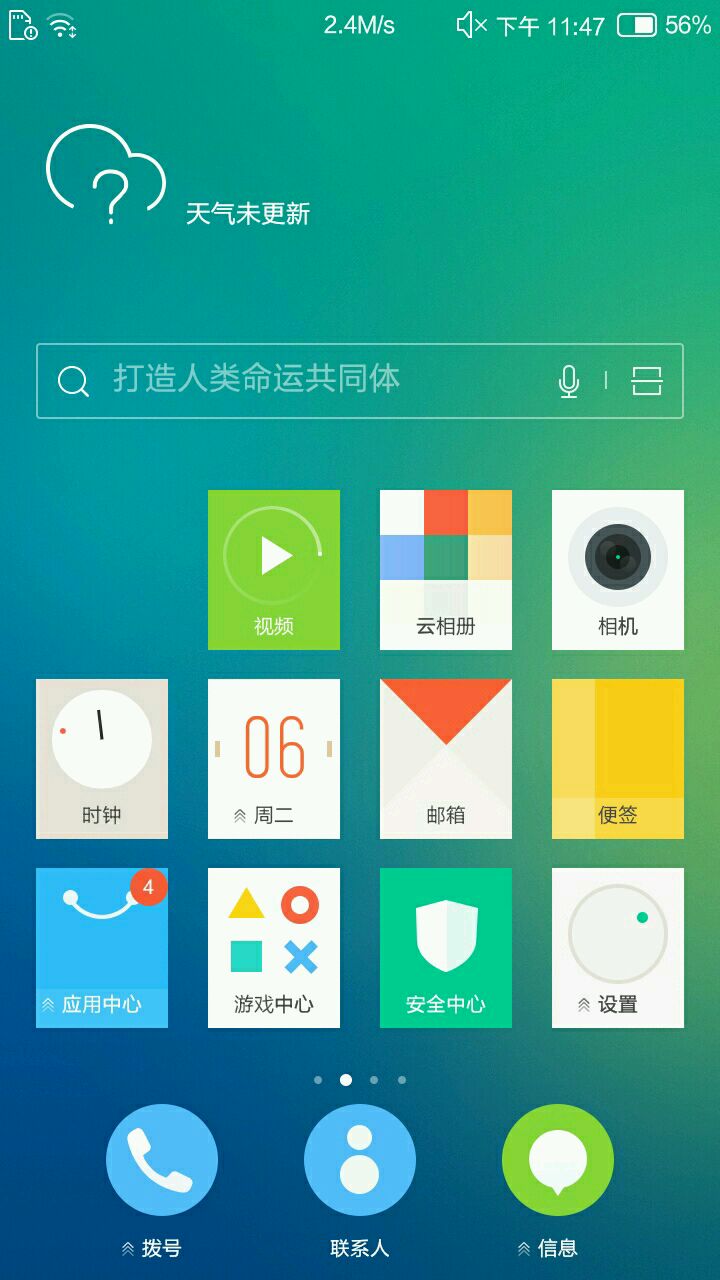Select the third home page indicator dot
The height and width of the screenshot is (1280, 720).
pos(374,1080)
